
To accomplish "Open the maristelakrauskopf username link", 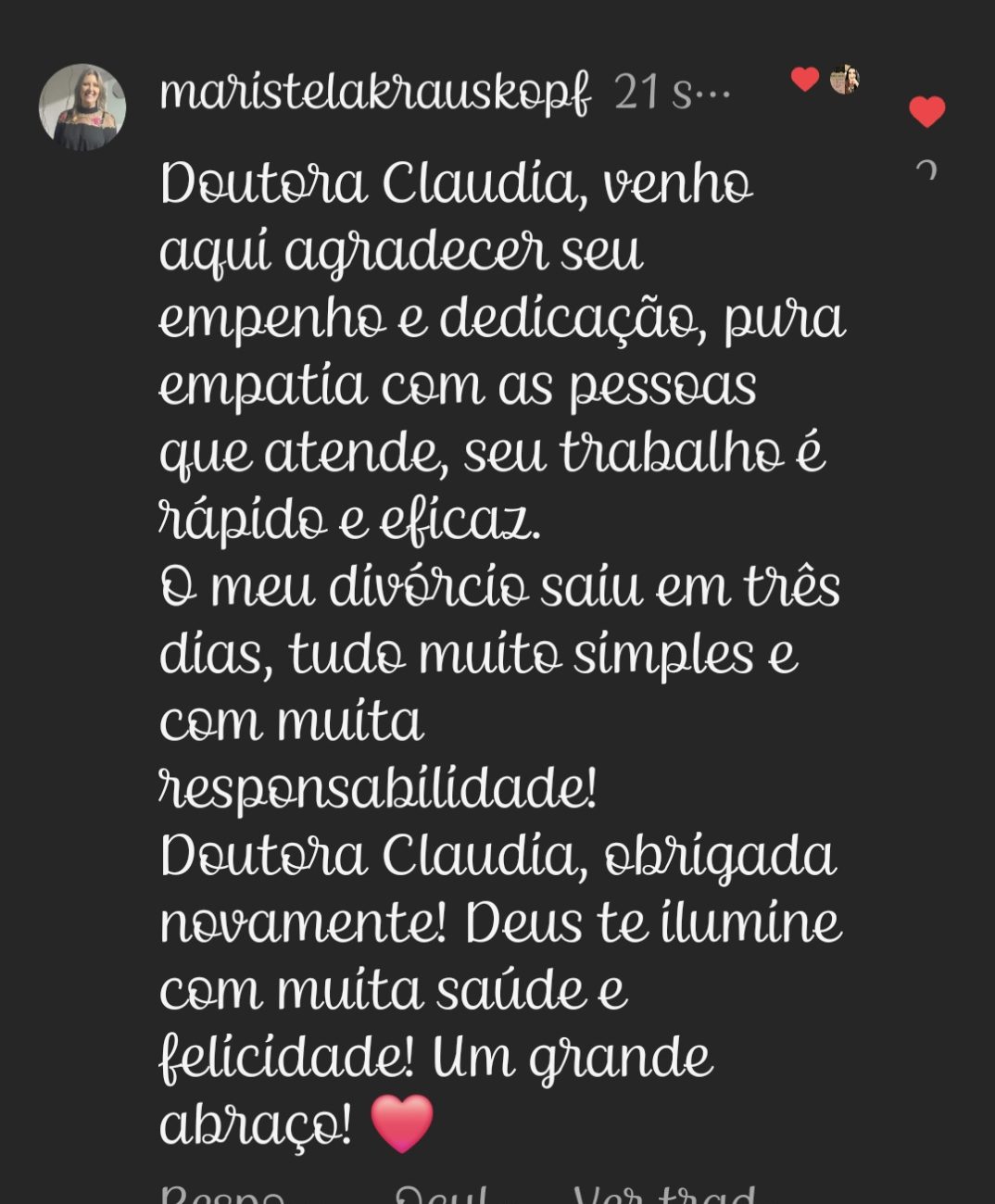I will [374, 92].
